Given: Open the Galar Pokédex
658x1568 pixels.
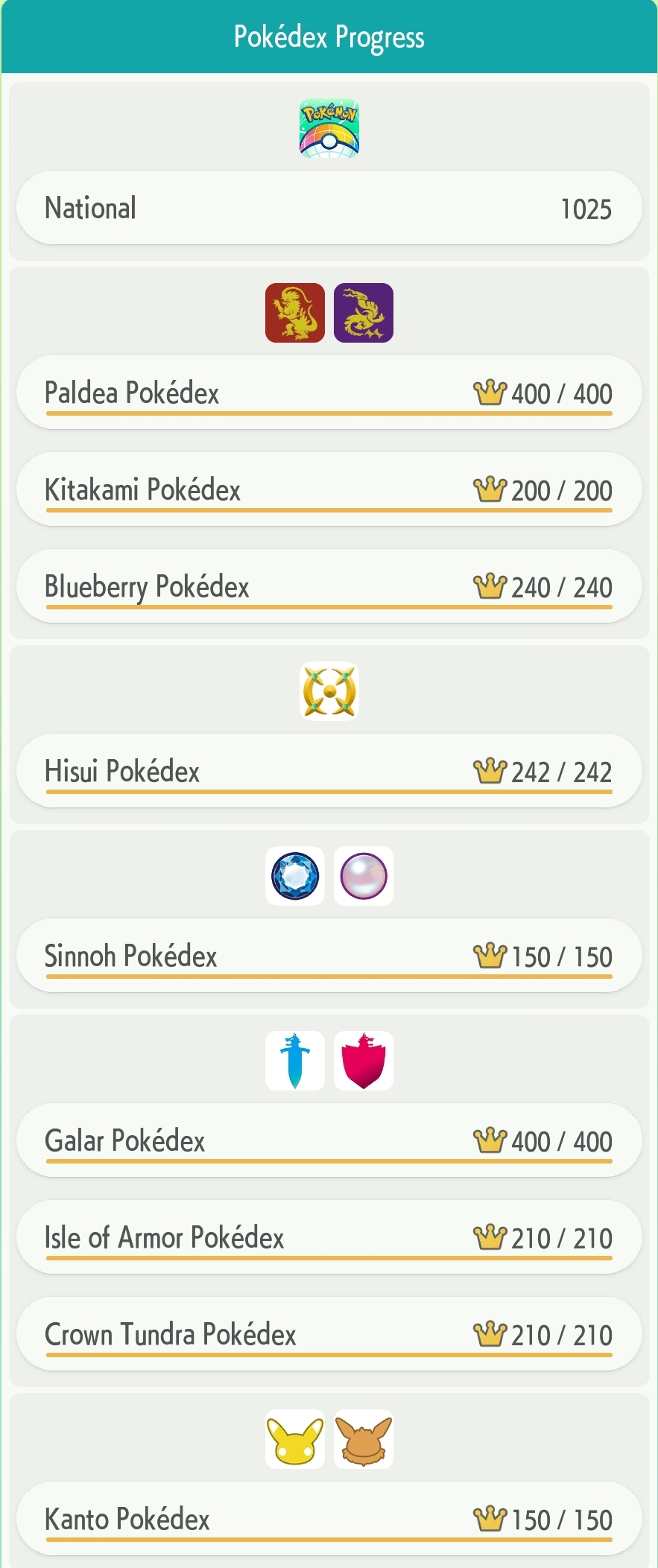Looking at the screenshot, I should [329, 1140].
